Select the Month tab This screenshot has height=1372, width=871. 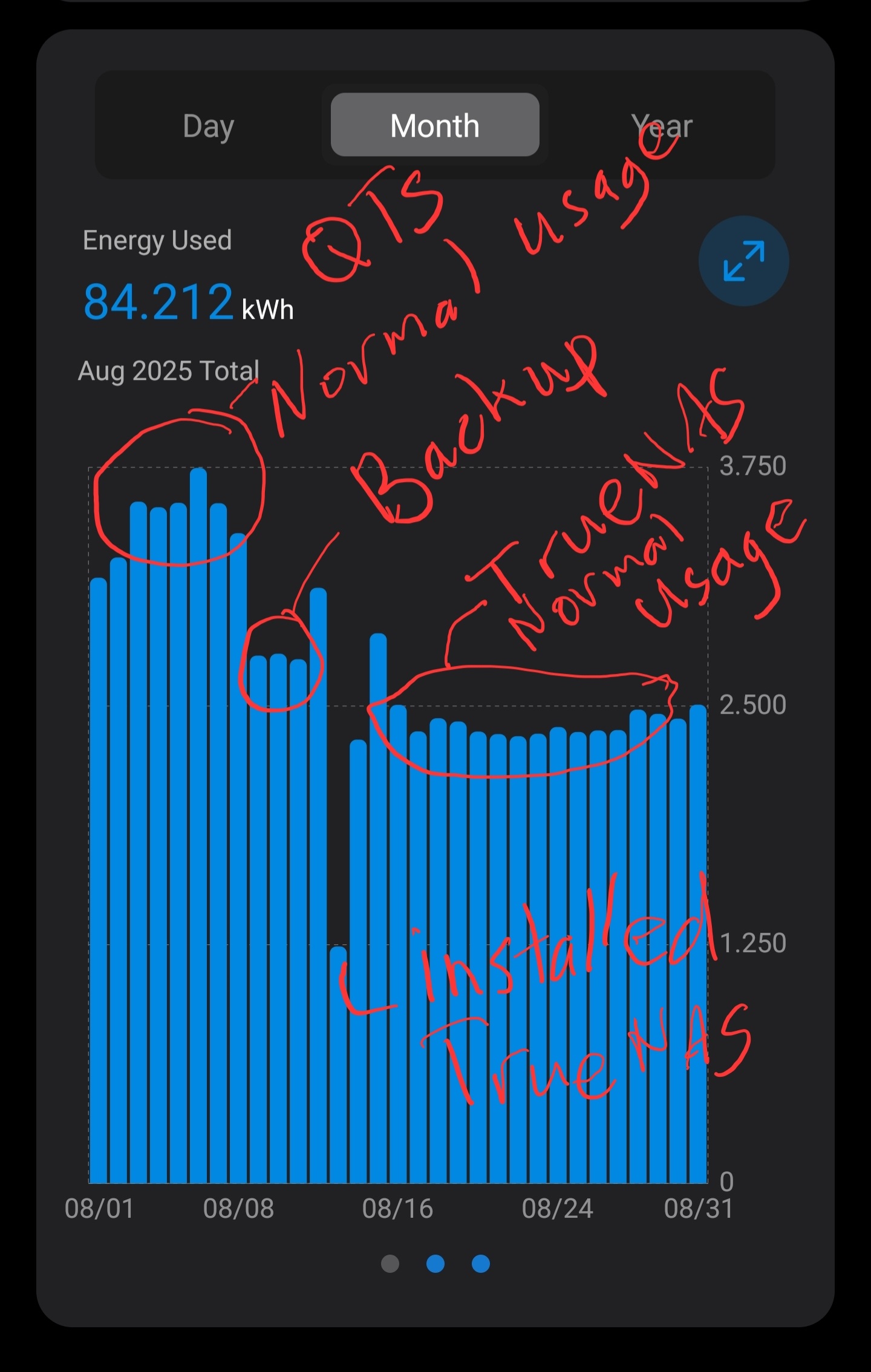tap(434, 125)
